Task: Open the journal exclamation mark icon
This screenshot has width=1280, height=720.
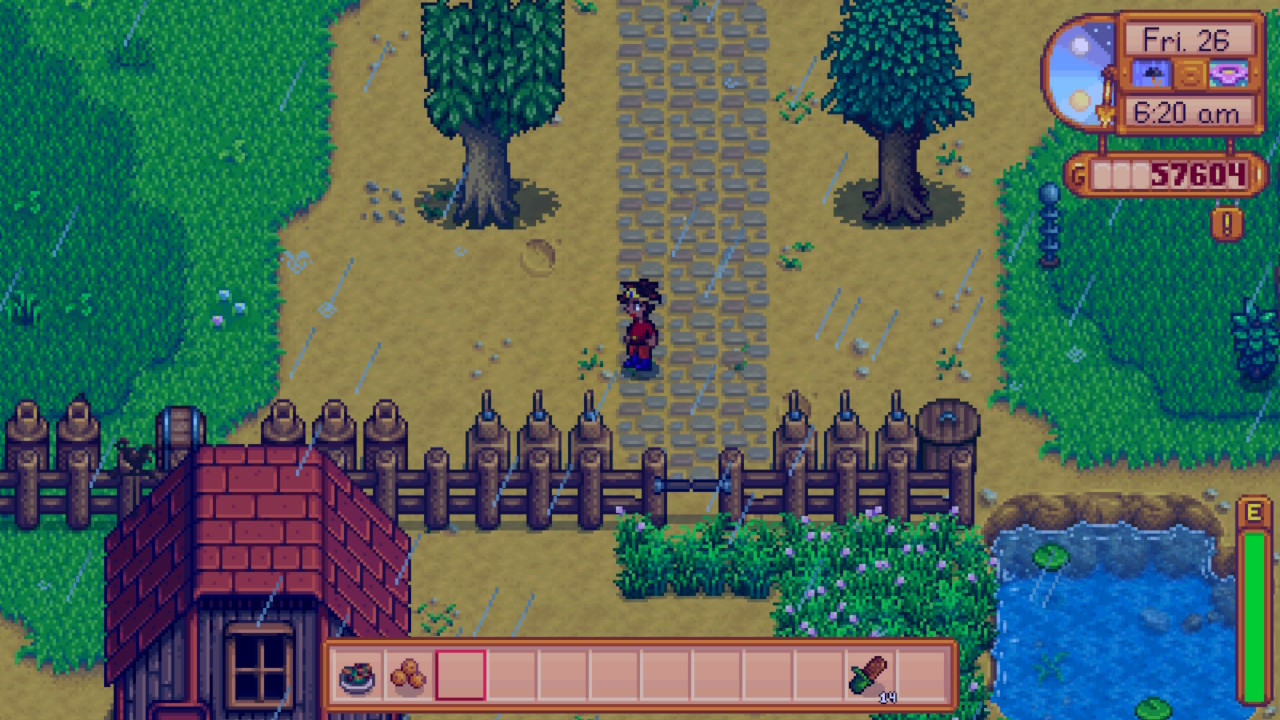Action: point(1227,222)
